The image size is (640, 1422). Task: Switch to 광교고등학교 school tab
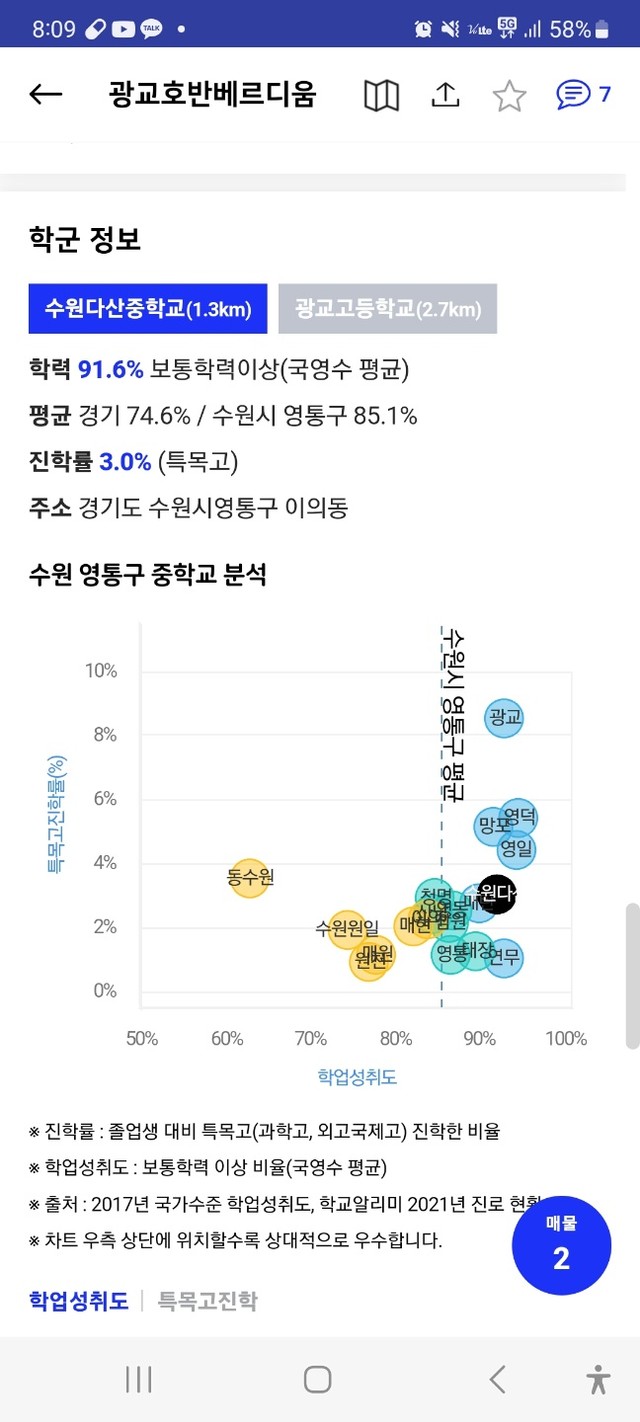[x=387, y=308]
